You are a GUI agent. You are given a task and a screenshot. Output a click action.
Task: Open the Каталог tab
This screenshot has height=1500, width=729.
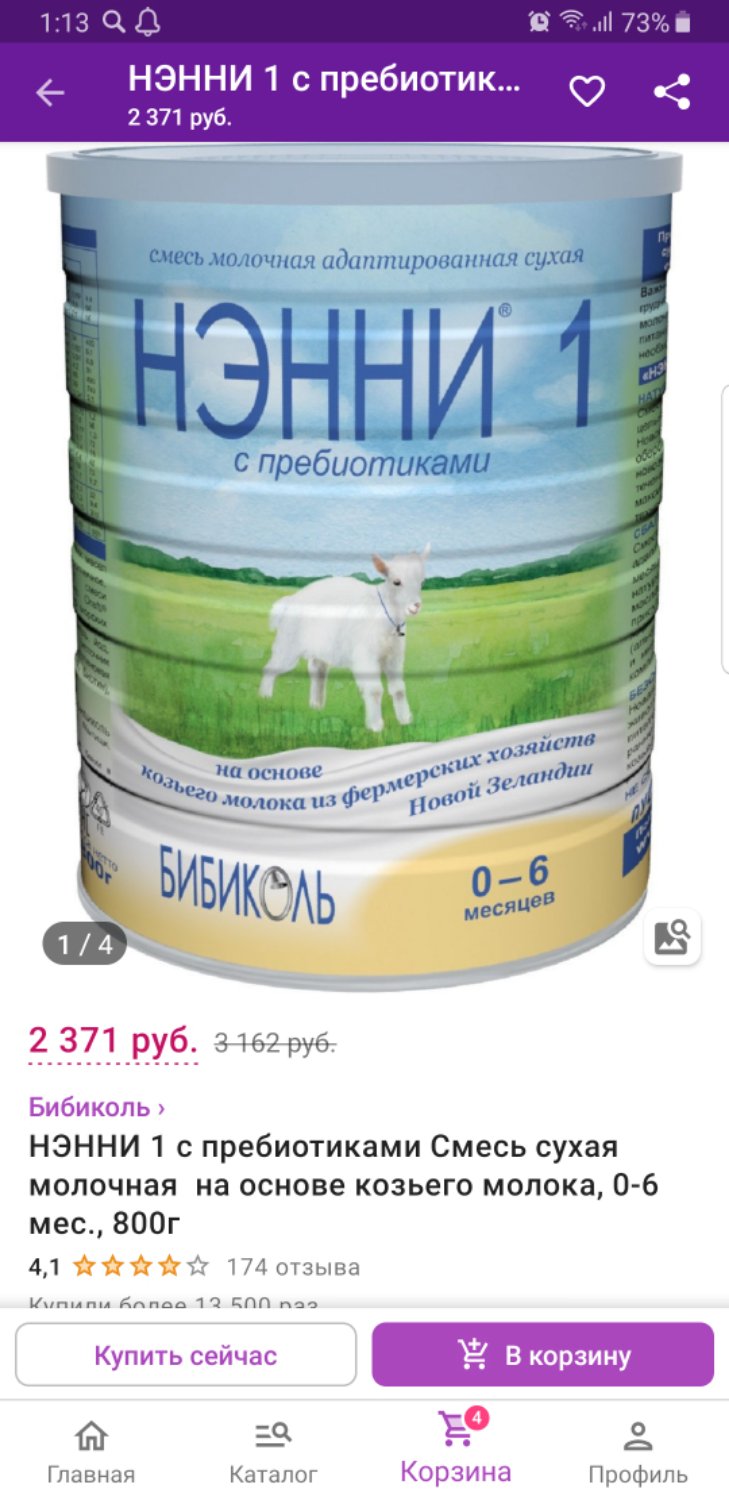click(273, 1452)
